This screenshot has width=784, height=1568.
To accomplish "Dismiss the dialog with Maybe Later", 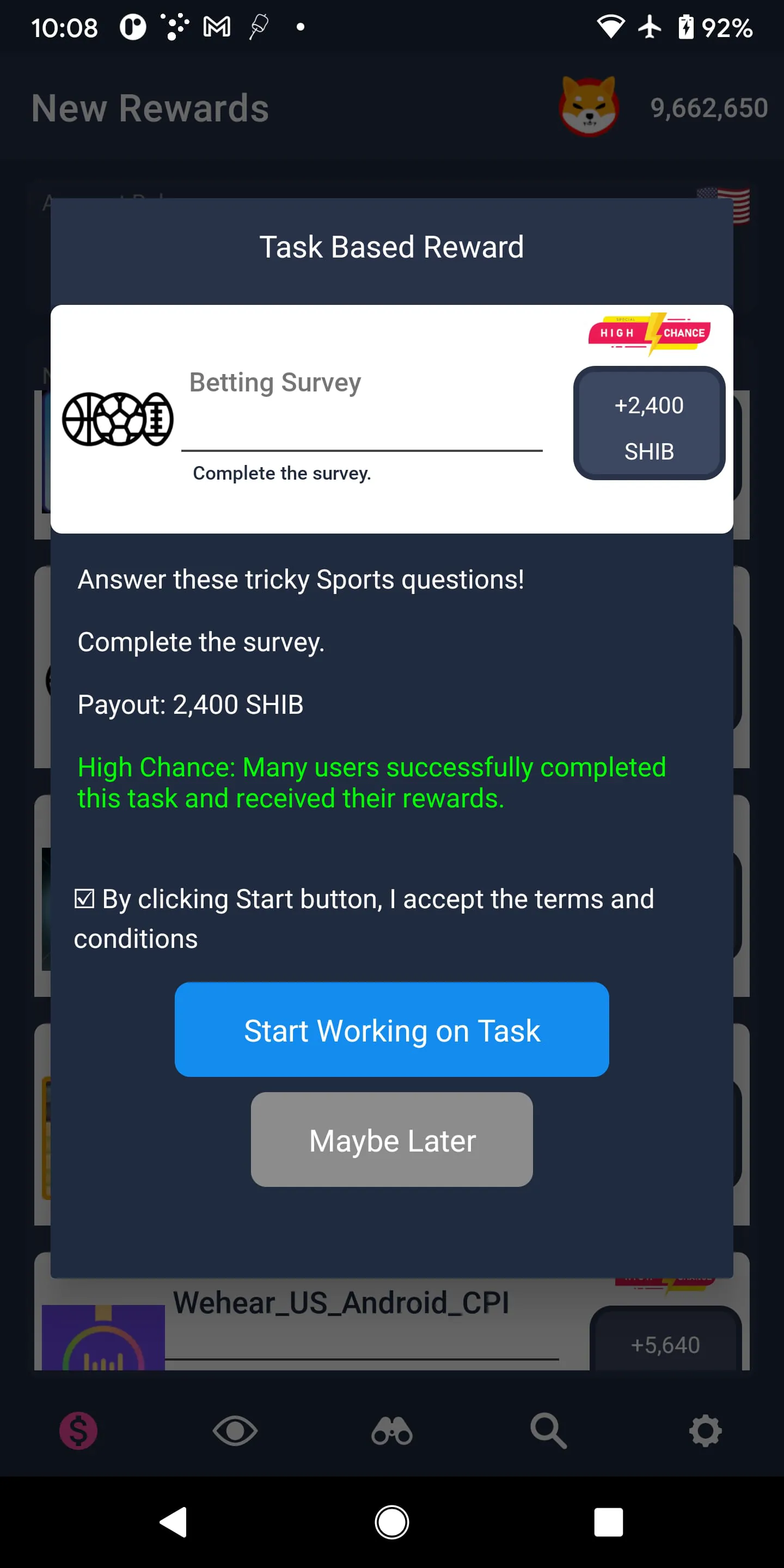I will [x=391, y=1140].
